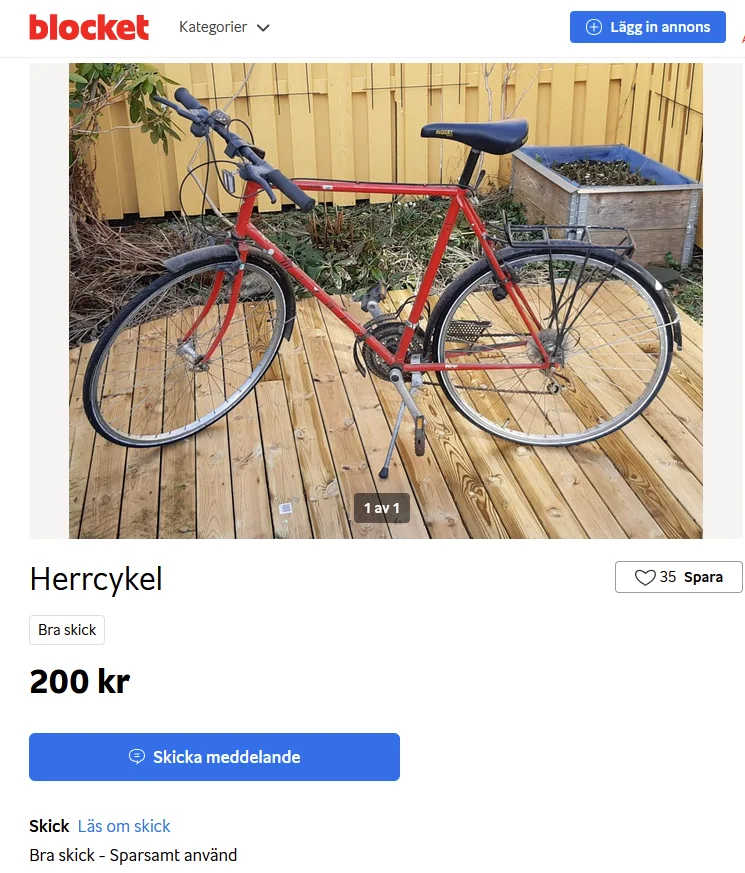Tap Lägg in annons button
The height and width of the screenshot is (873, 745).
tap(647, 27)
